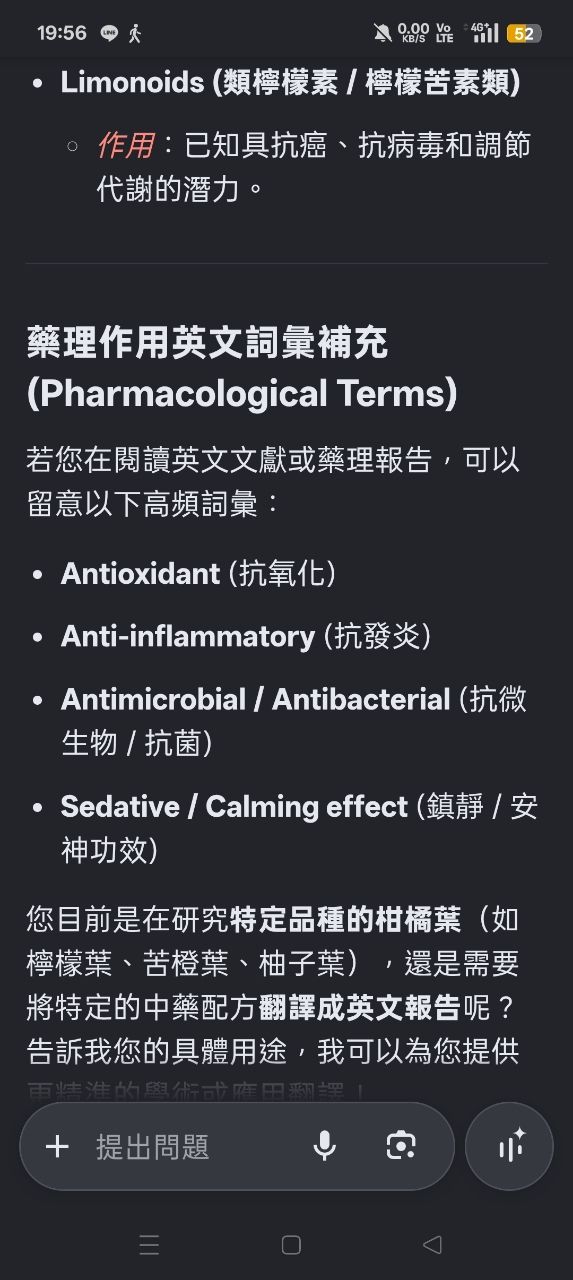Go to the system home screen
Screen dimensions: 573x1280
pyautogui.click(x=291, y=1244)
